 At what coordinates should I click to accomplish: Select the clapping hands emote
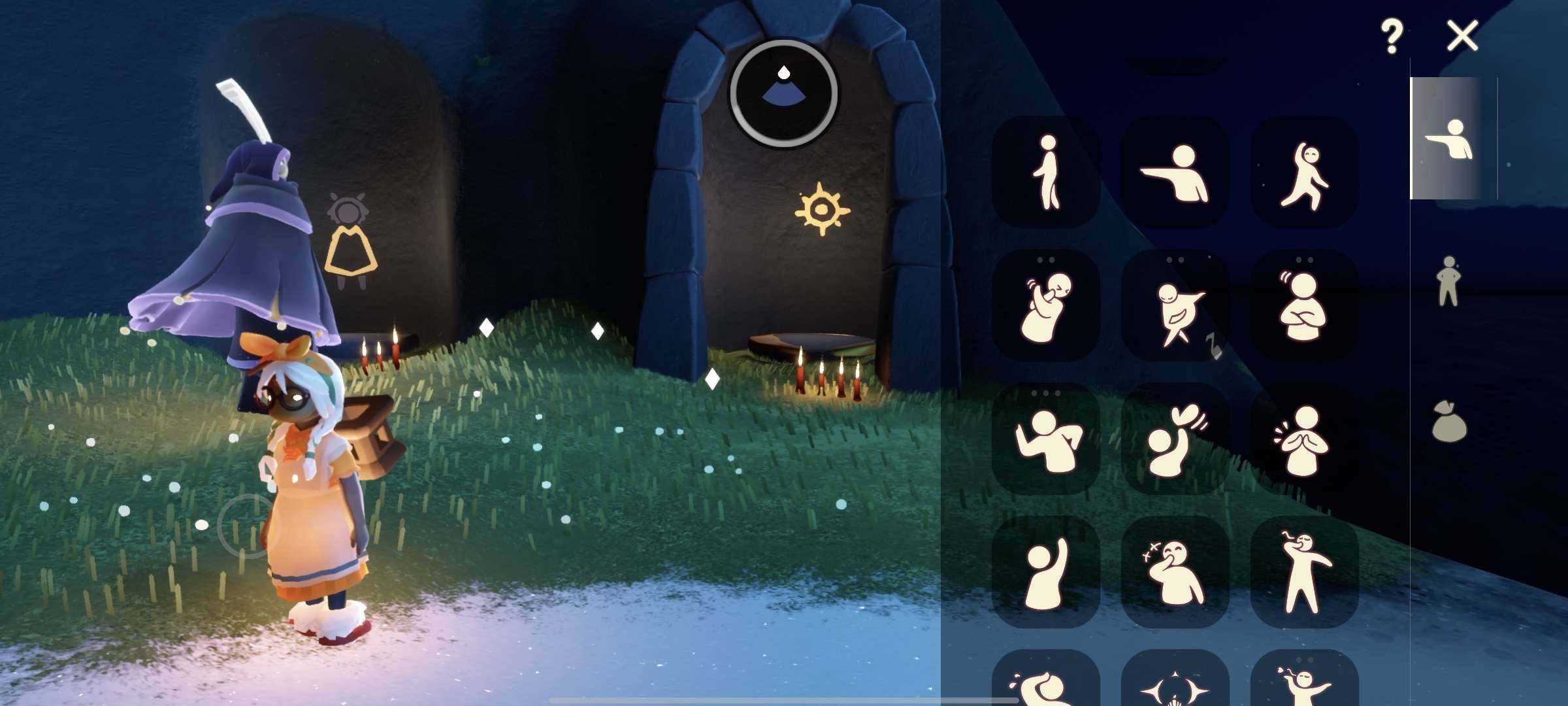pos(1304,439)
